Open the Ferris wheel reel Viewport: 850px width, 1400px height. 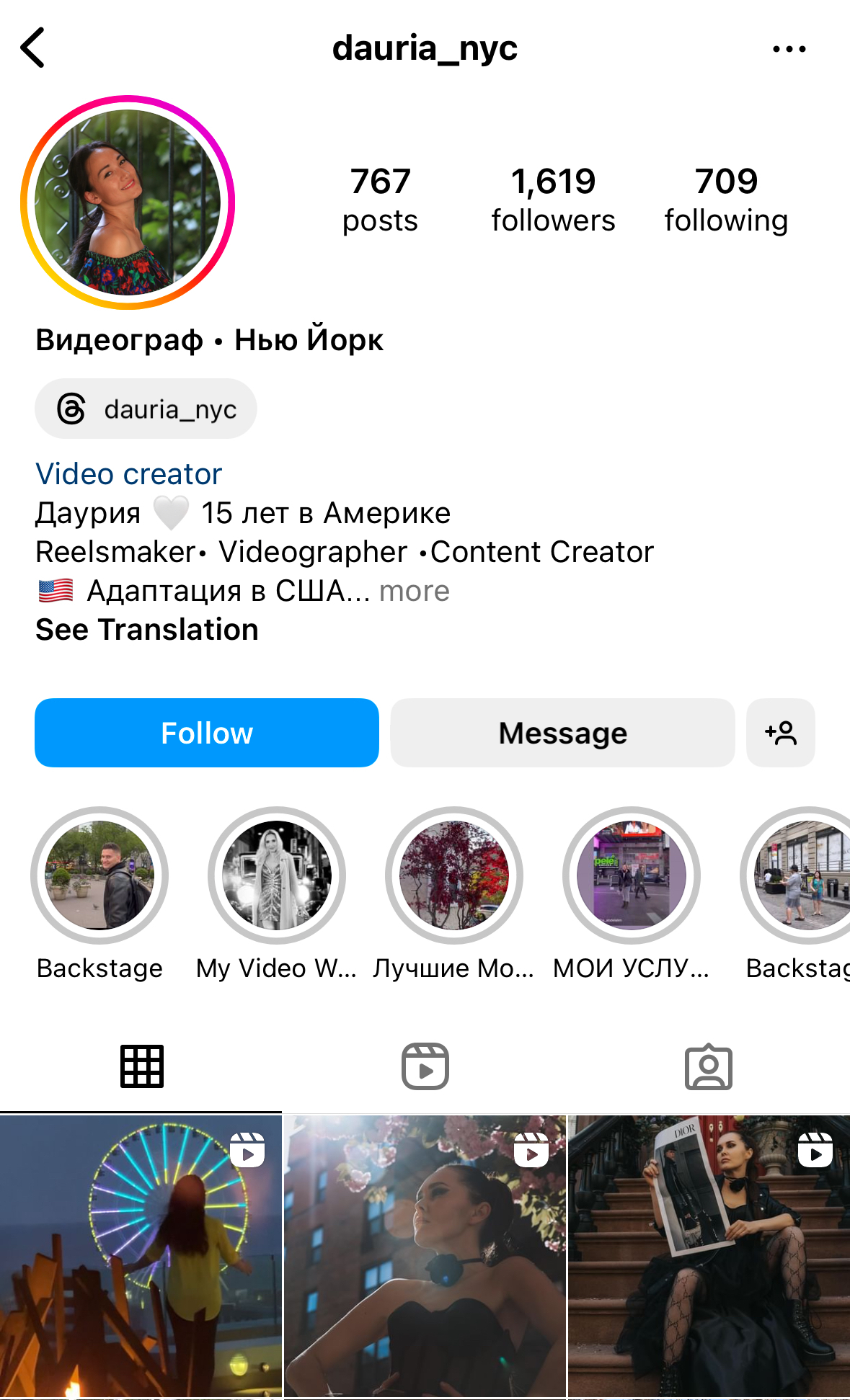141,1257
